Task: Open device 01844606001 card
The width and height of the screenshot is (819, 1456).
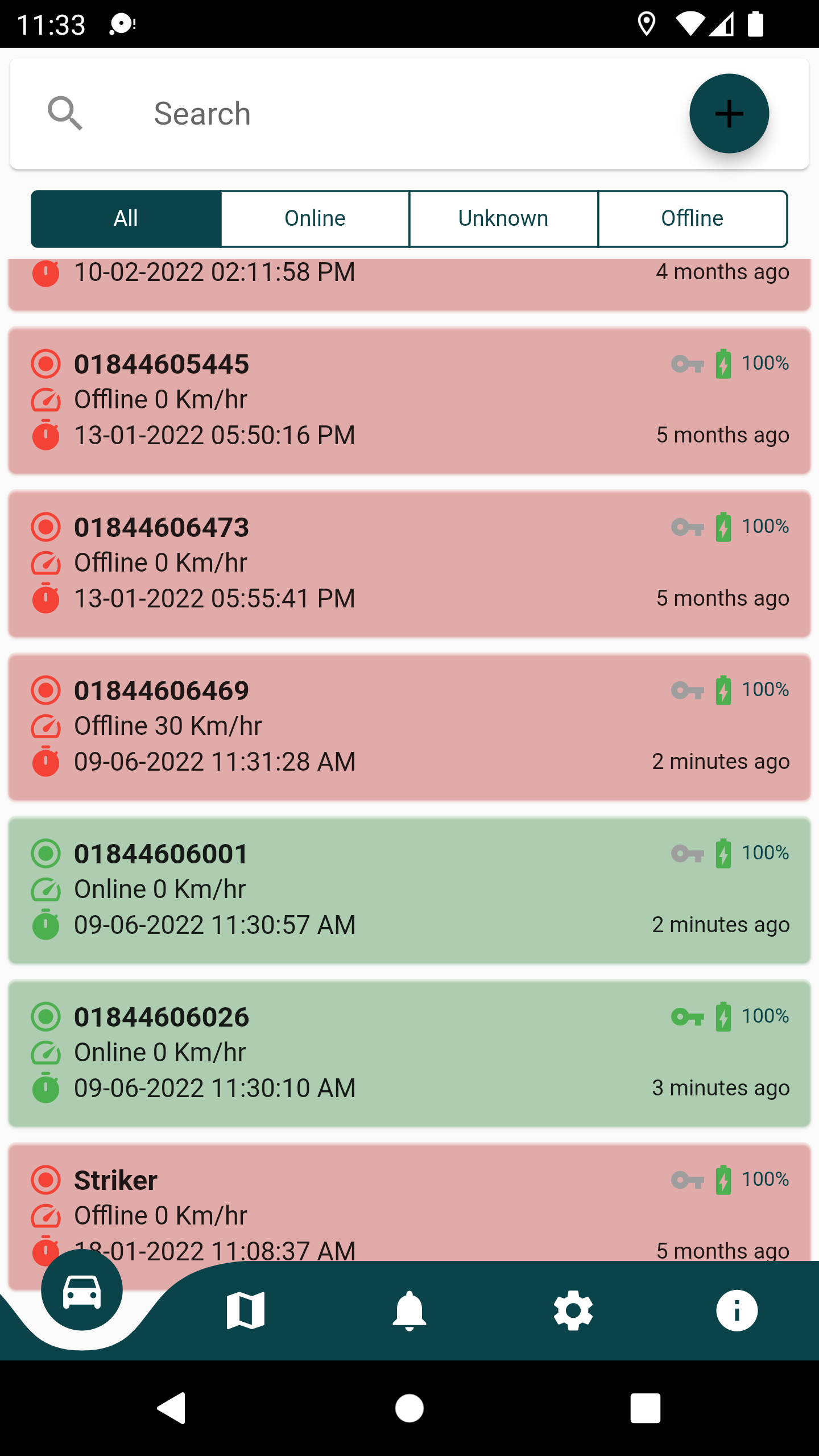Action: 409,890
